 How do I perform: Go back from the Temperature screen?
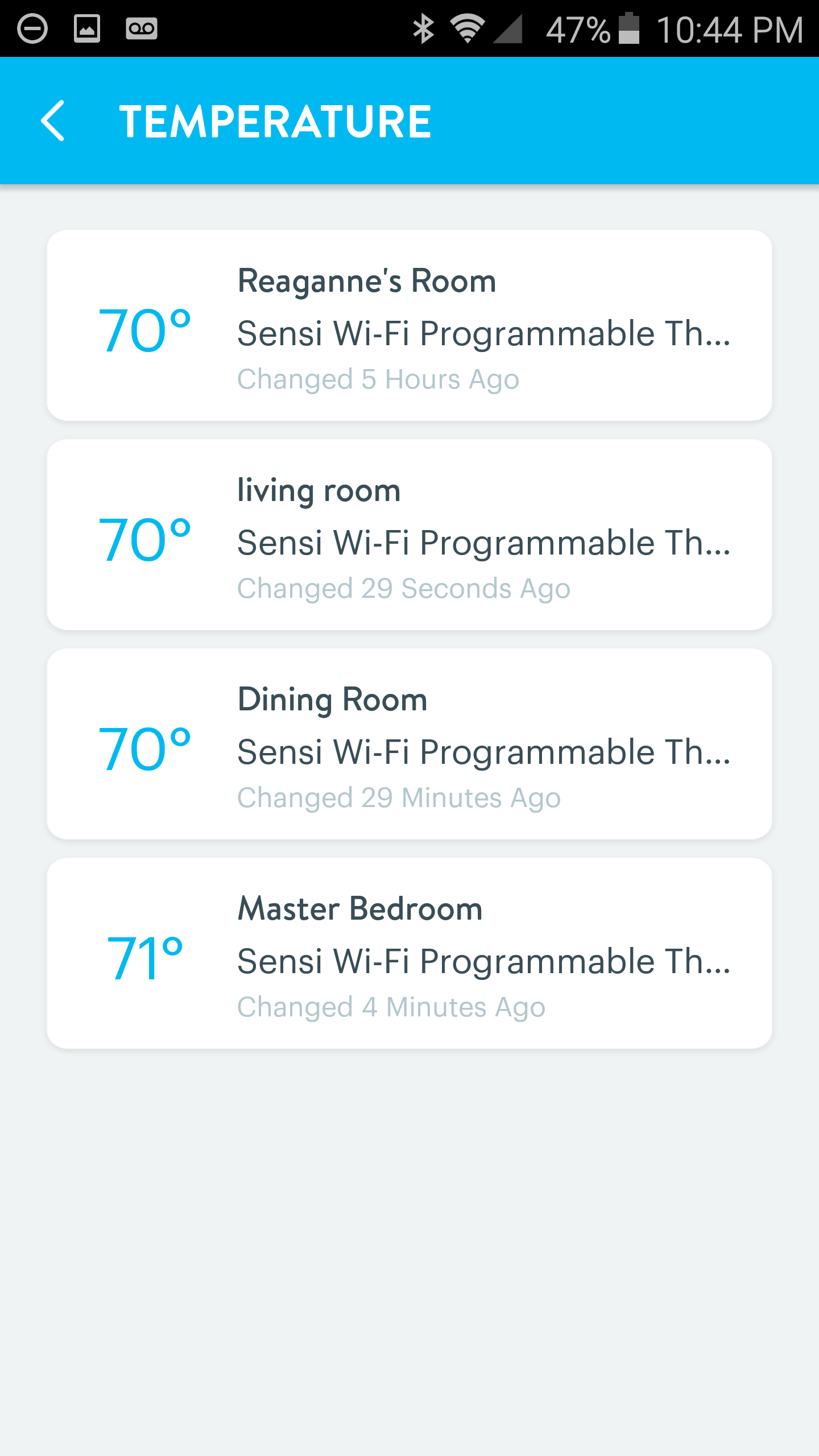click(52, 121)
